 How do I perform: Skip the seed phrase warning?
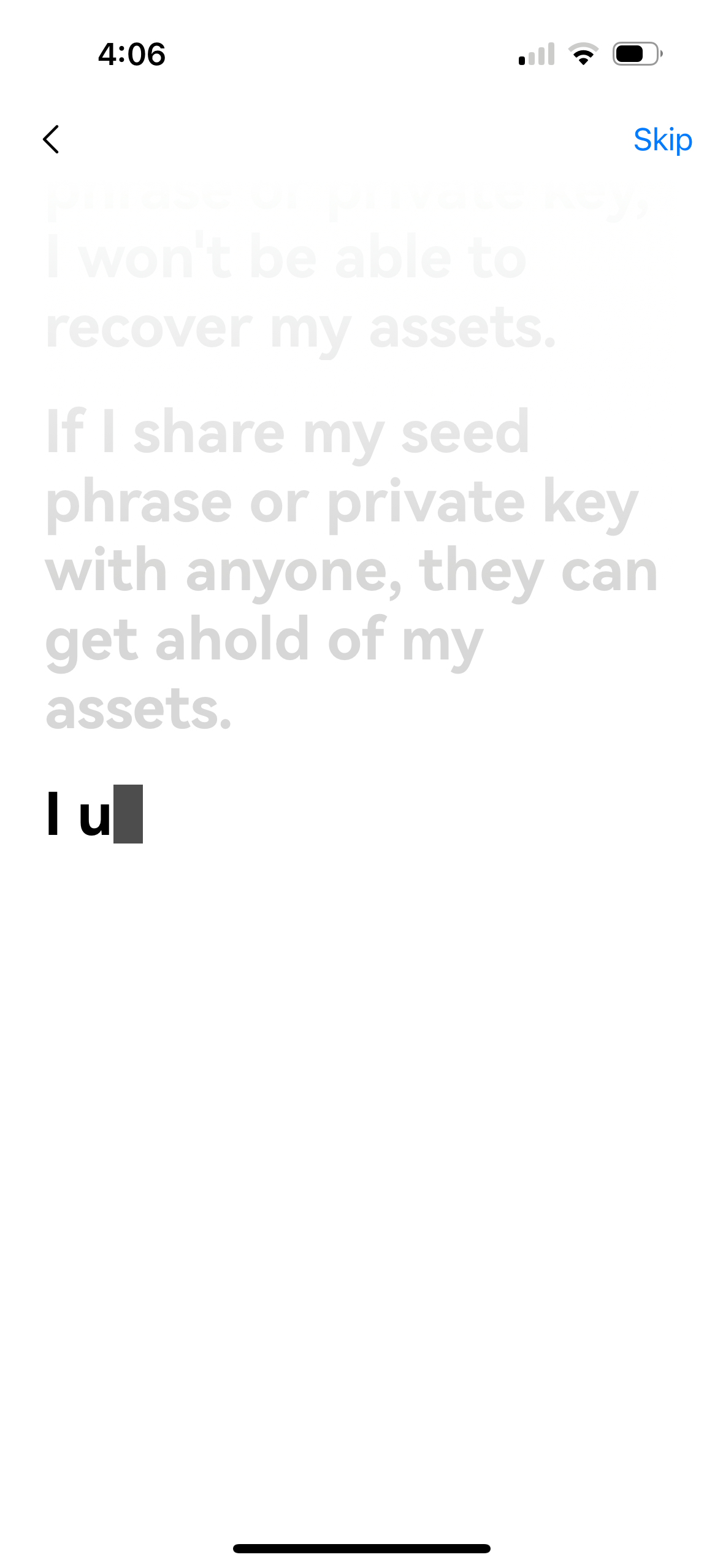point(662,140)
